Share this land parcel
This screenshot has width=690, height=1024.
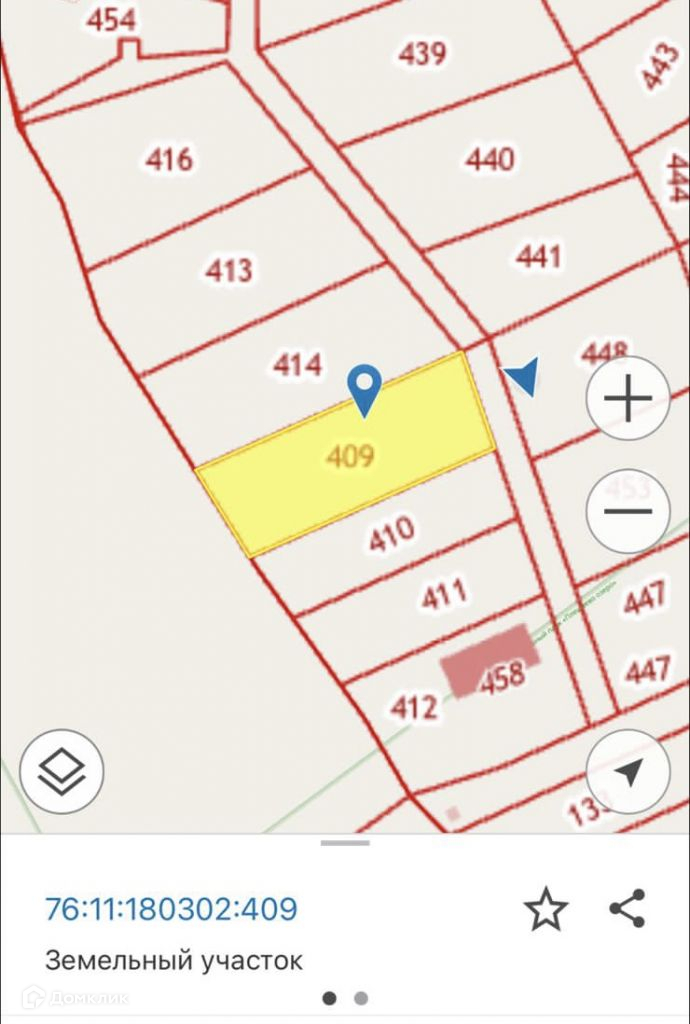(x=628, y=909)
